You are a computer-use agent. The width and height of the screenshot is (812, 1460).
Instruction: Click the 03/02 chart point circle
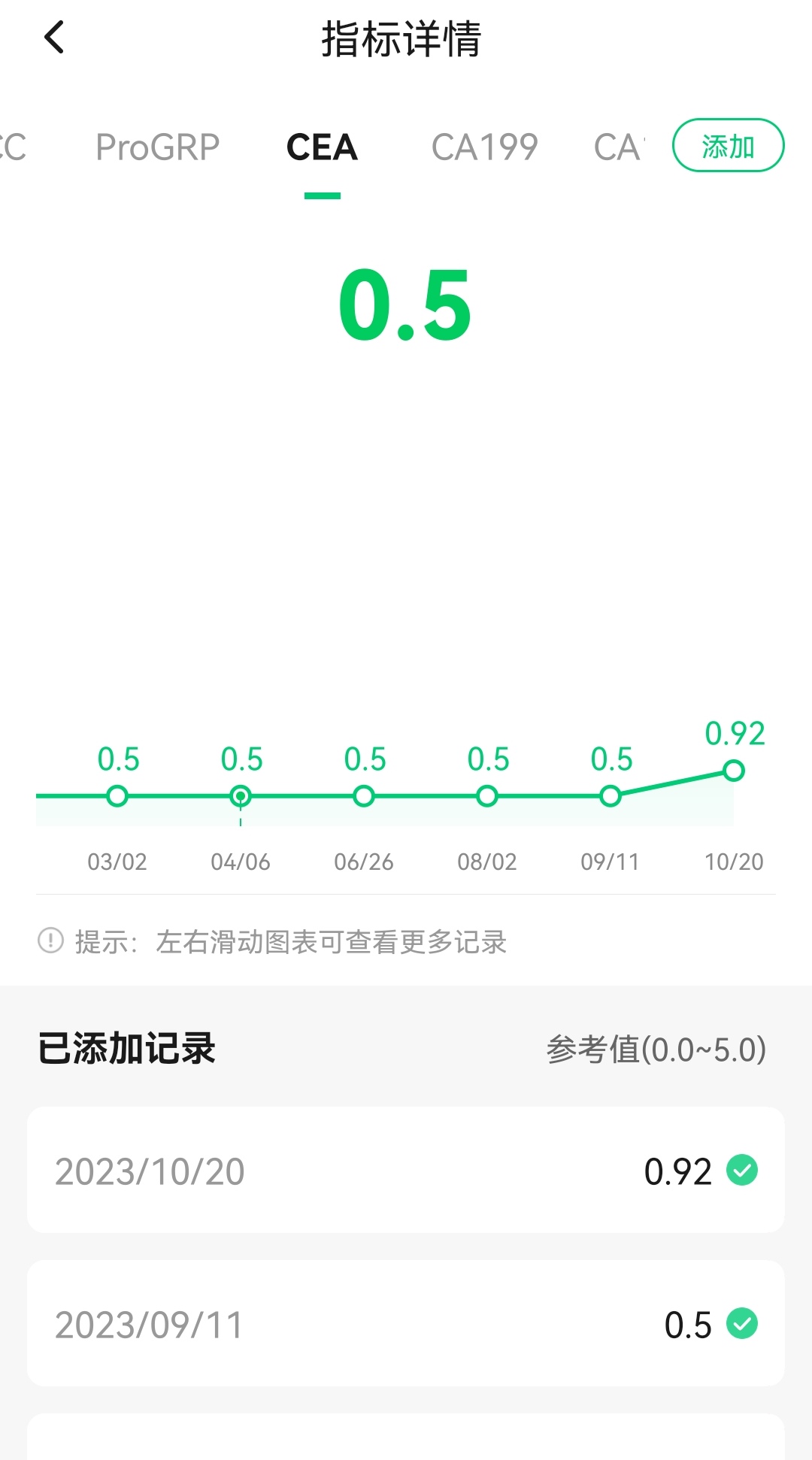click(x=117, y=795)
